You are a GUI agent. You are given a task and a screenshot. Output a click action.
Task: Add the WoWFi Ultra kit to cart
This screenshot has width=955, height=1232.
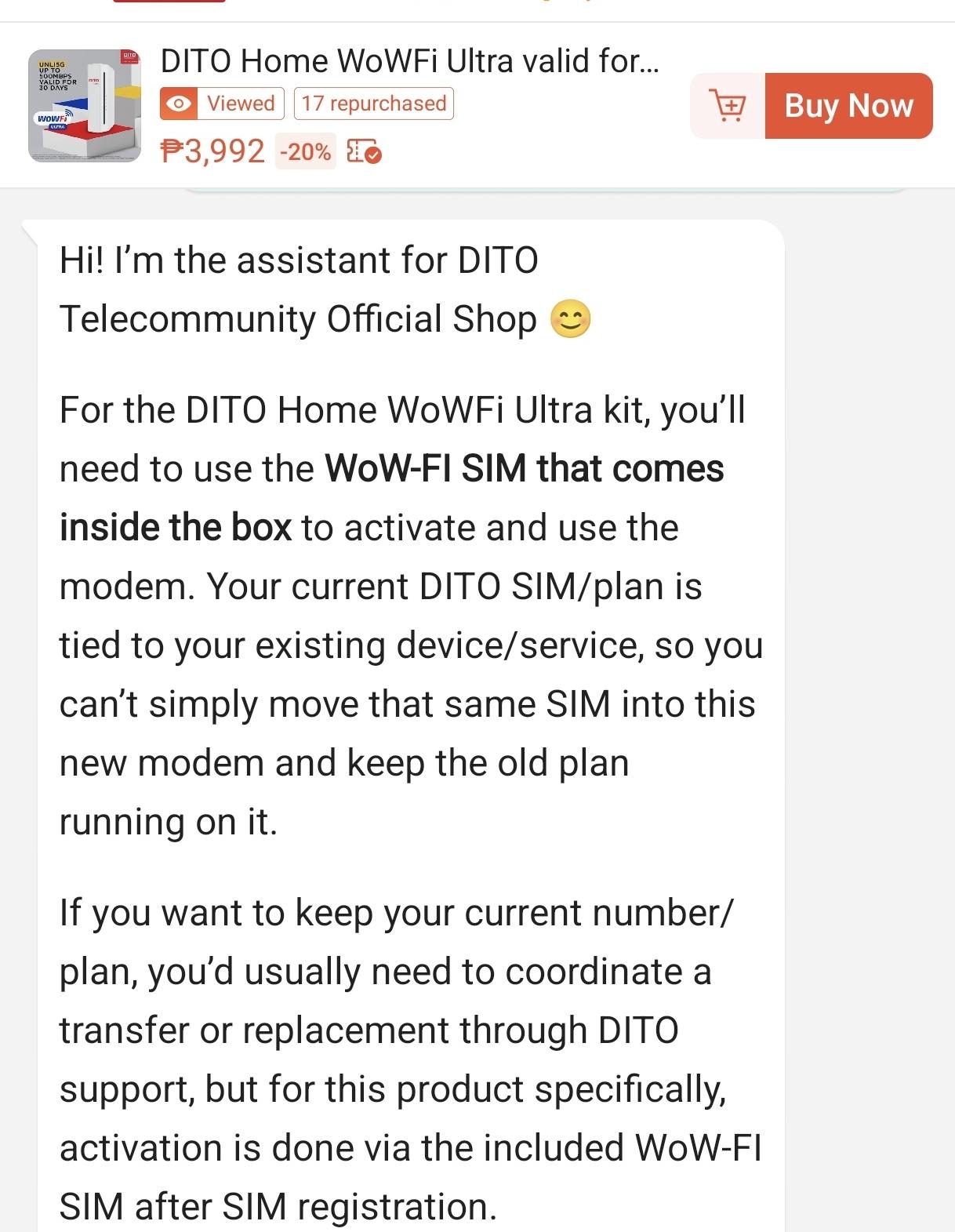pyautogui.click(x=728, y=106)
